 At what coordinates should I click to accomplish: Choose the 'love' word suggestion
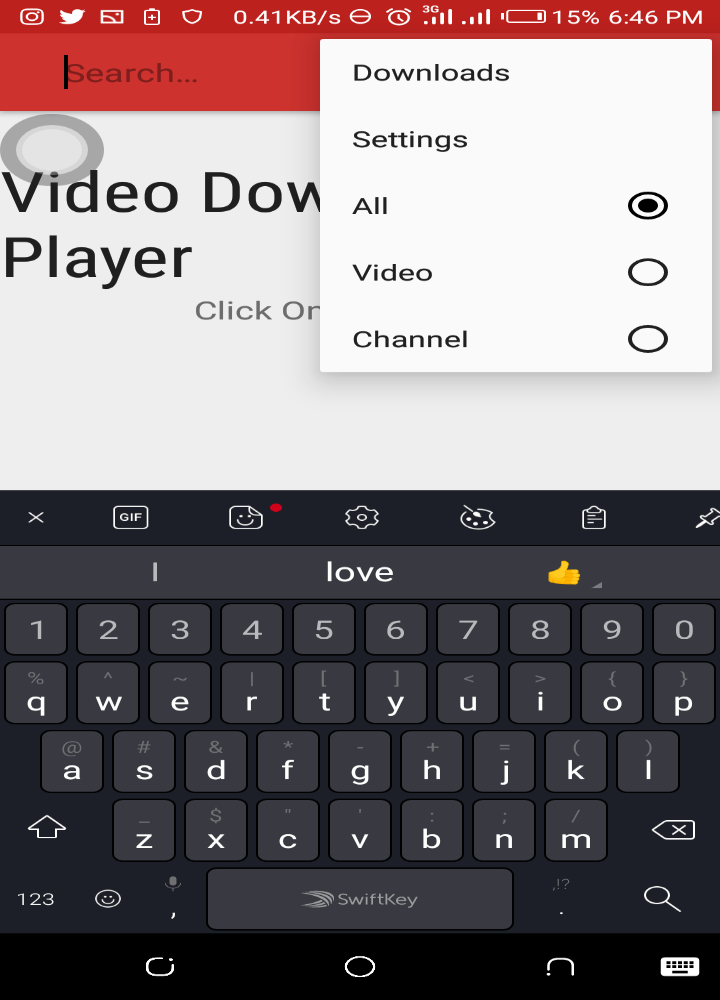(x=359, y=572)
